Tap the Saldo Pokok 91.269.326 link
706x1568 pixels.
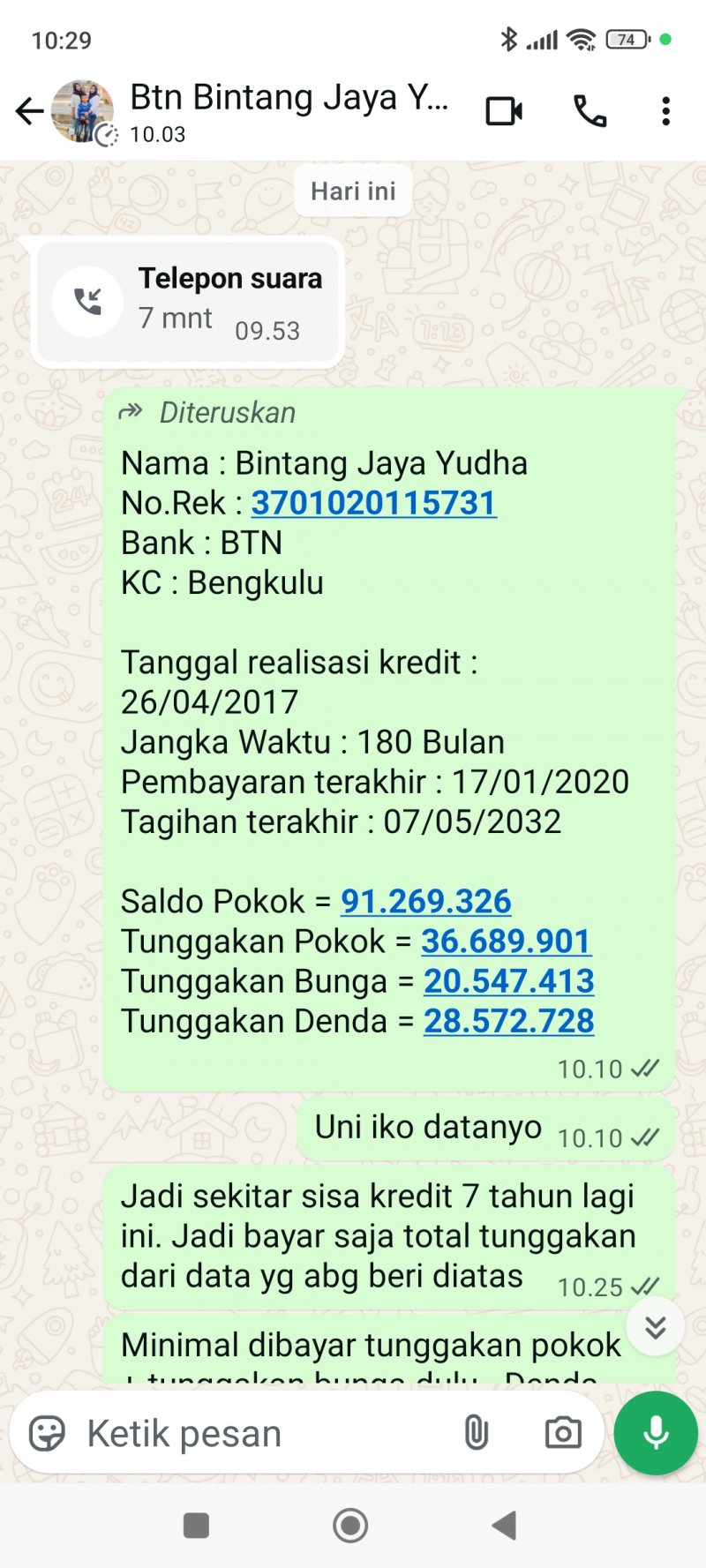click(425, 901)
